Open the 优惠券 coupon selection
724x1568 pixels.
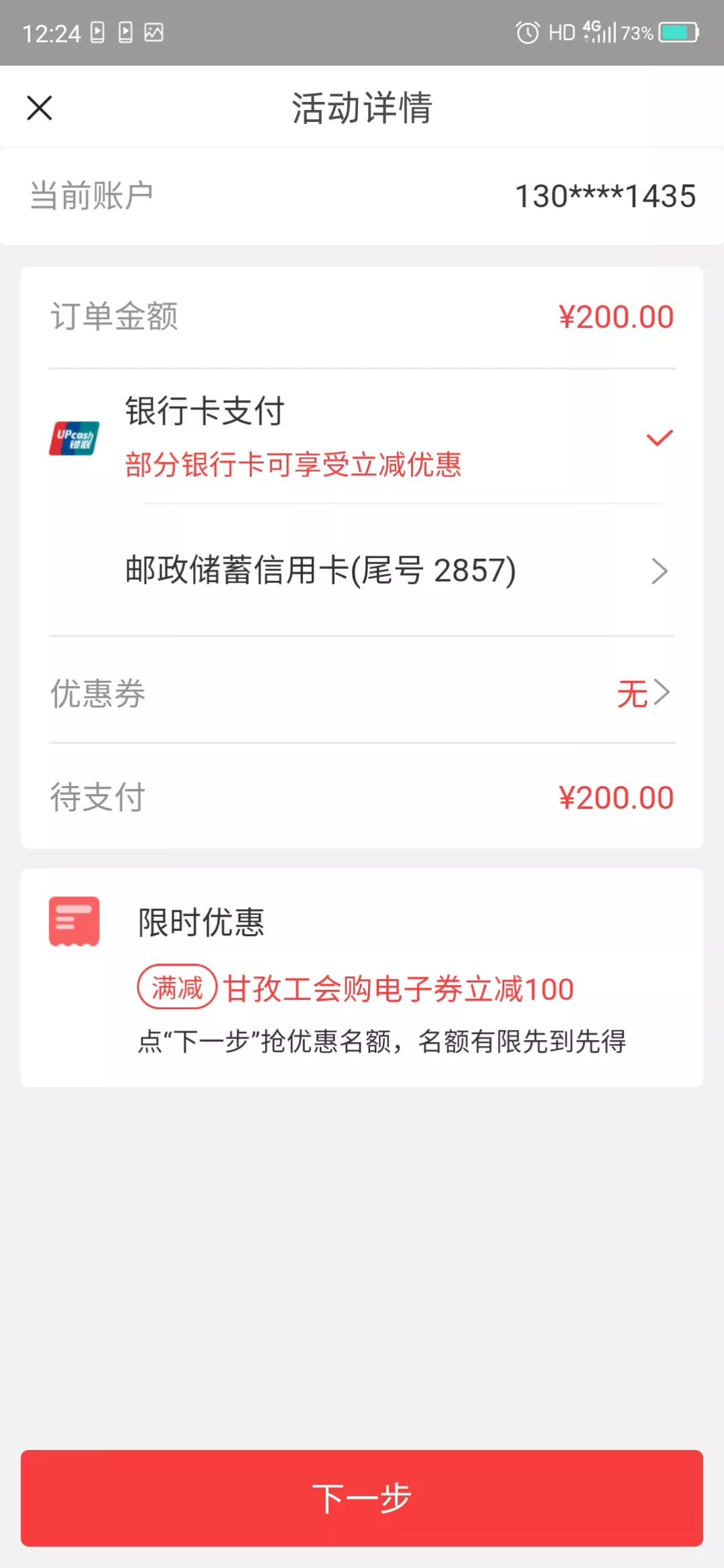[362, 693]
